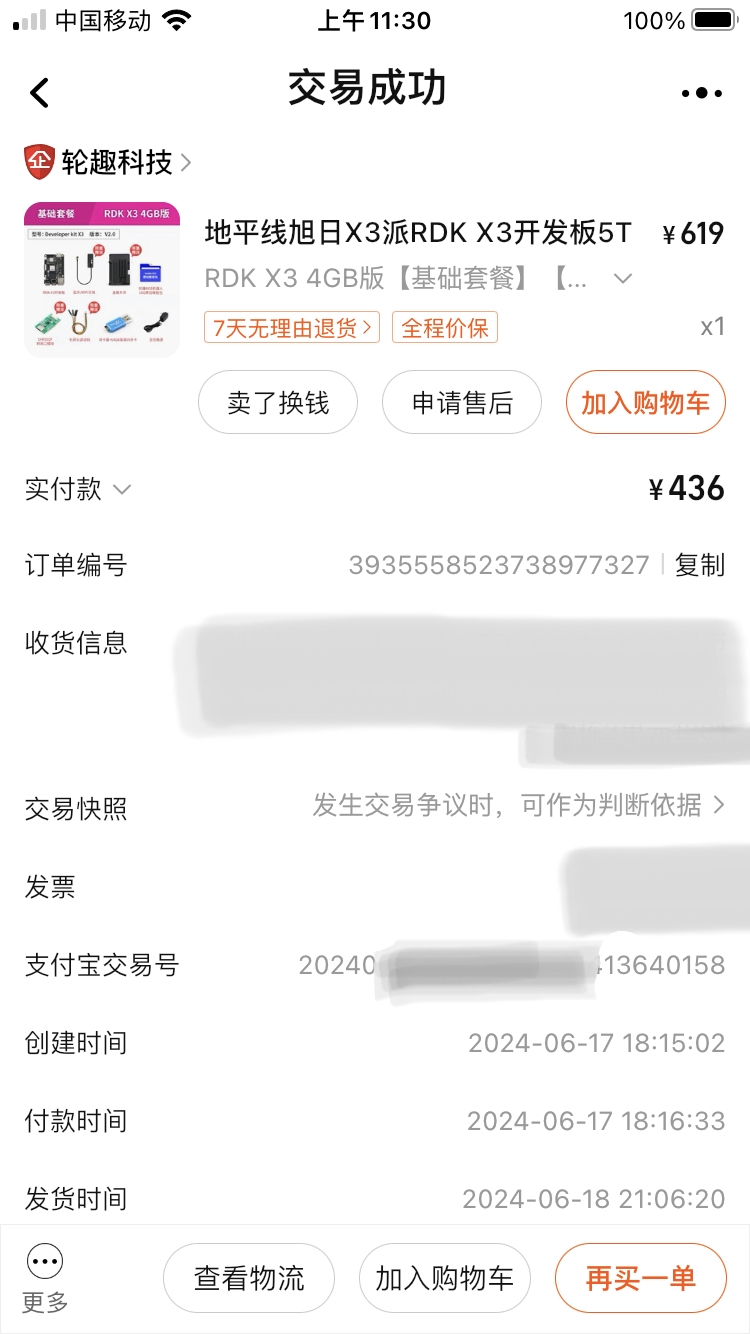
Task: Open the RDK X3 product thumbnail
Action: [102, 279]
